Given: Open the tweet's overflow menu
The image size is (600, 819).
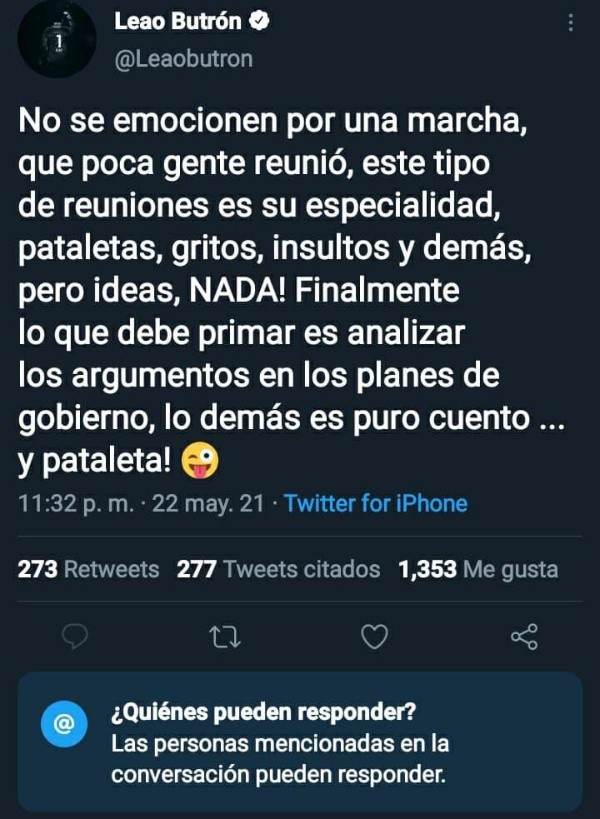Looking at the screenshot, I should click(x=569, y=22).
